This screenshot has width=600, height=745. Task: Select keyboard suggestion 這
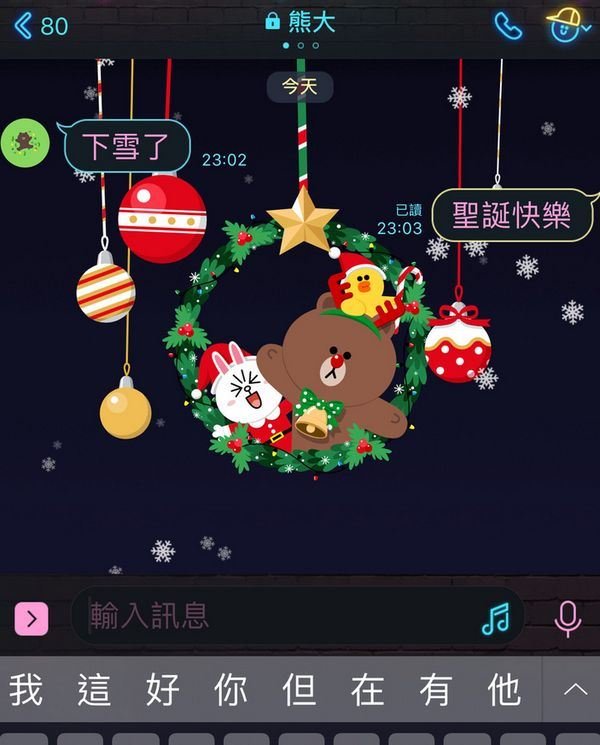tap(94, 690)
